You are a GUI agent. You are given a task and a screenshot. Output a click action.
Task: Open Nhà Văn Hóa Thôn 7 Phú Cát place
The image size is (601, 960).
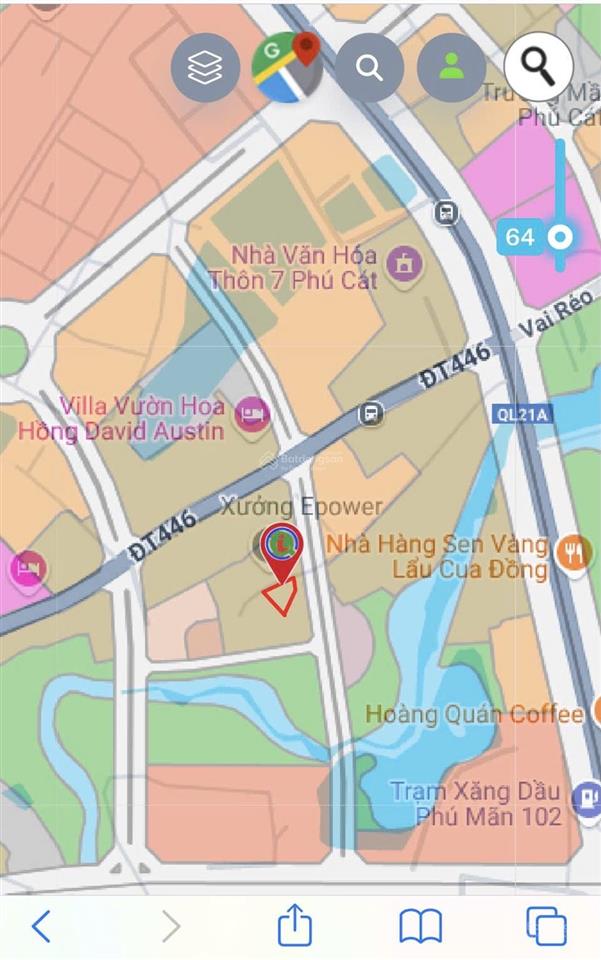click(405, 263)
